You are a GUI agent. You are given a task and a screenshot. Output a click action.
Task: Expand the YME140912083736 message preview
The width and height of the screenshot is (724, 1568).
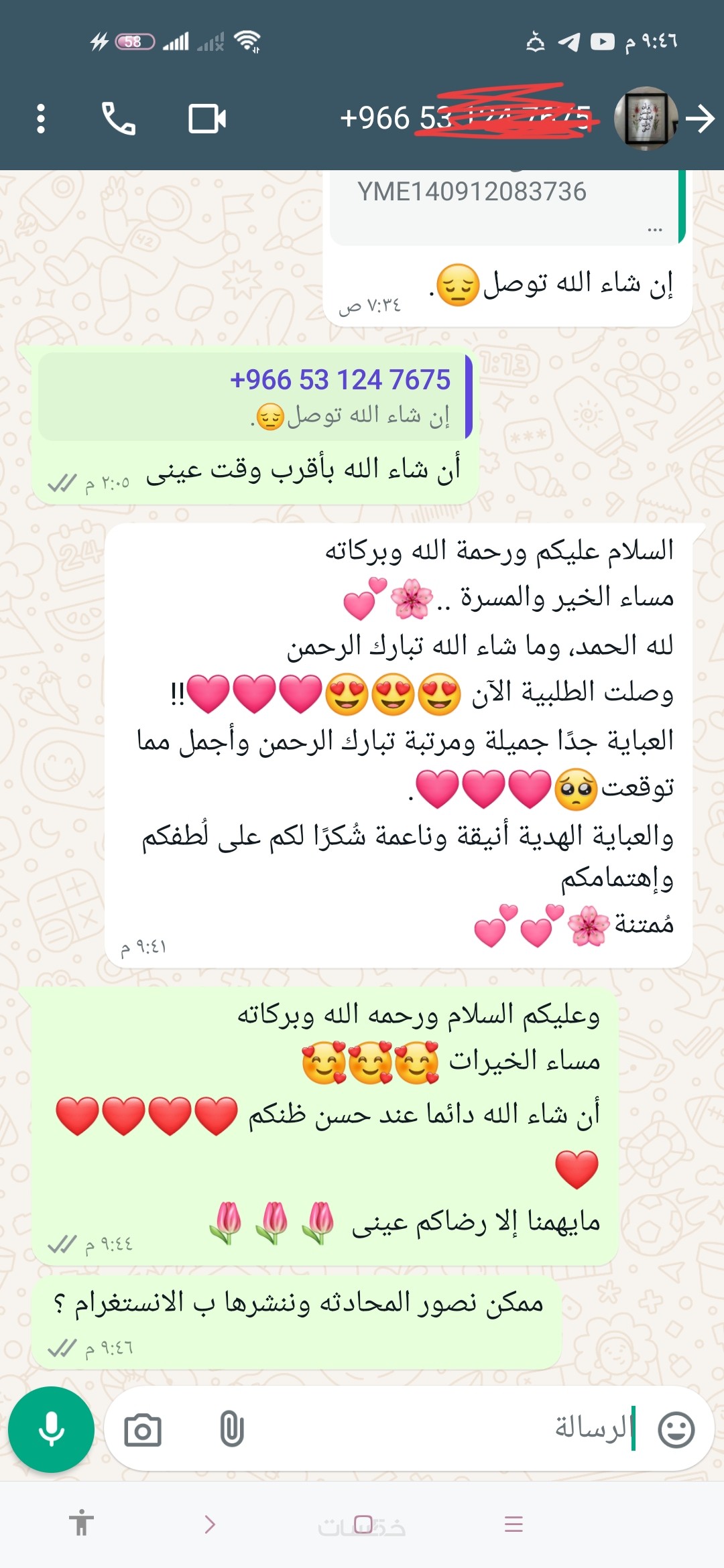click(654, 230)
